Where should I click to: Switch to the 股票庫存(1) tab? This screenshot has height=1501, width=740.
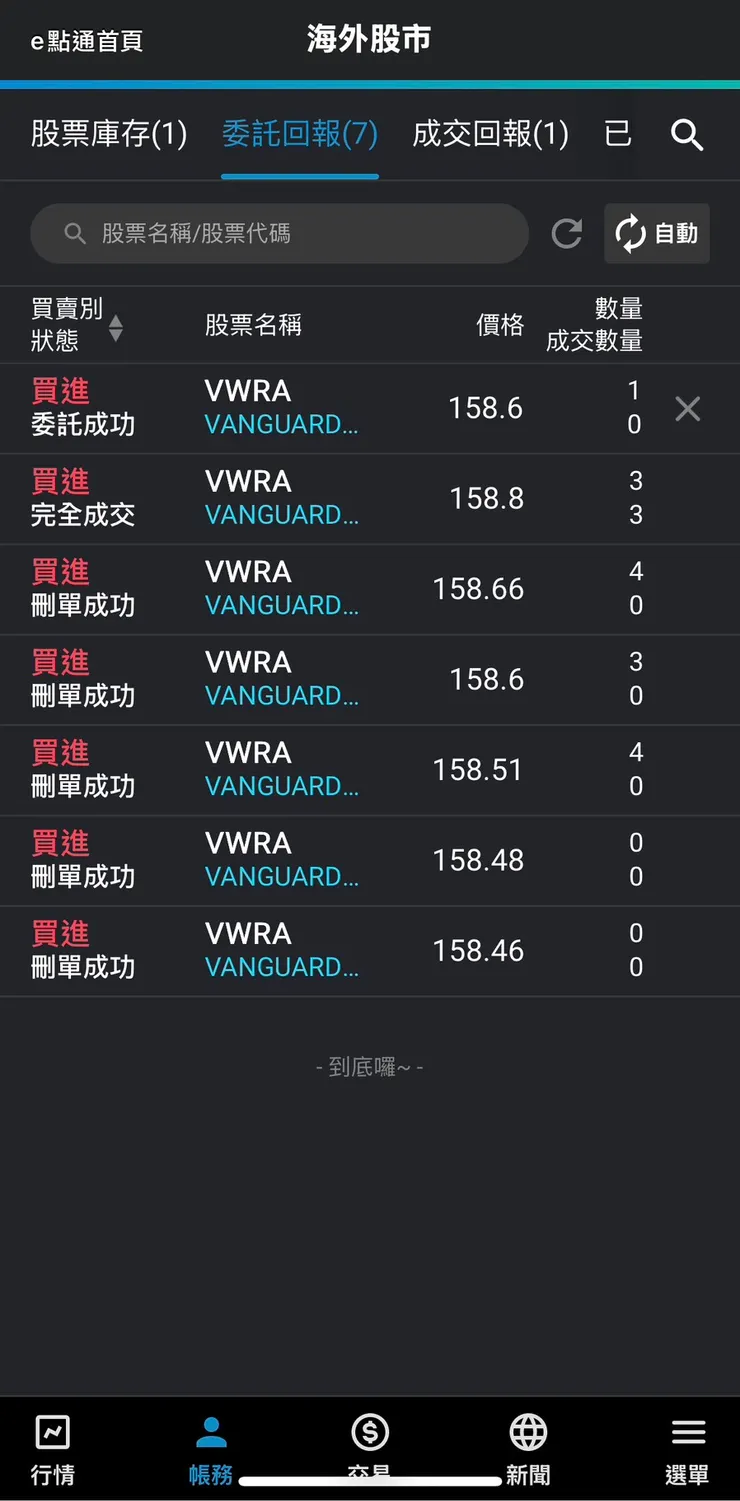click(106, 135)
